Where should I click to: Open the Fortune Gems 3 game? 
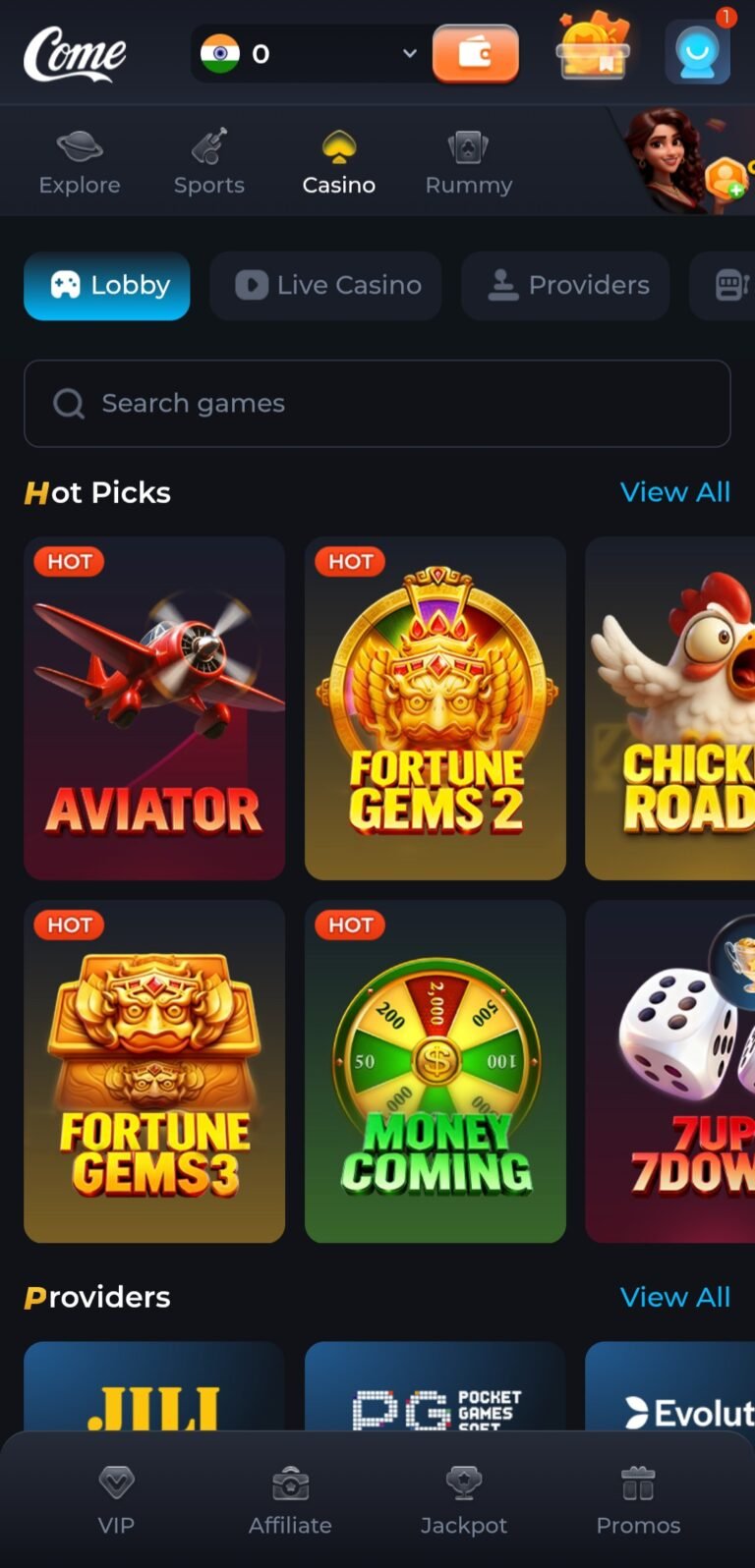pos(154,1072)
